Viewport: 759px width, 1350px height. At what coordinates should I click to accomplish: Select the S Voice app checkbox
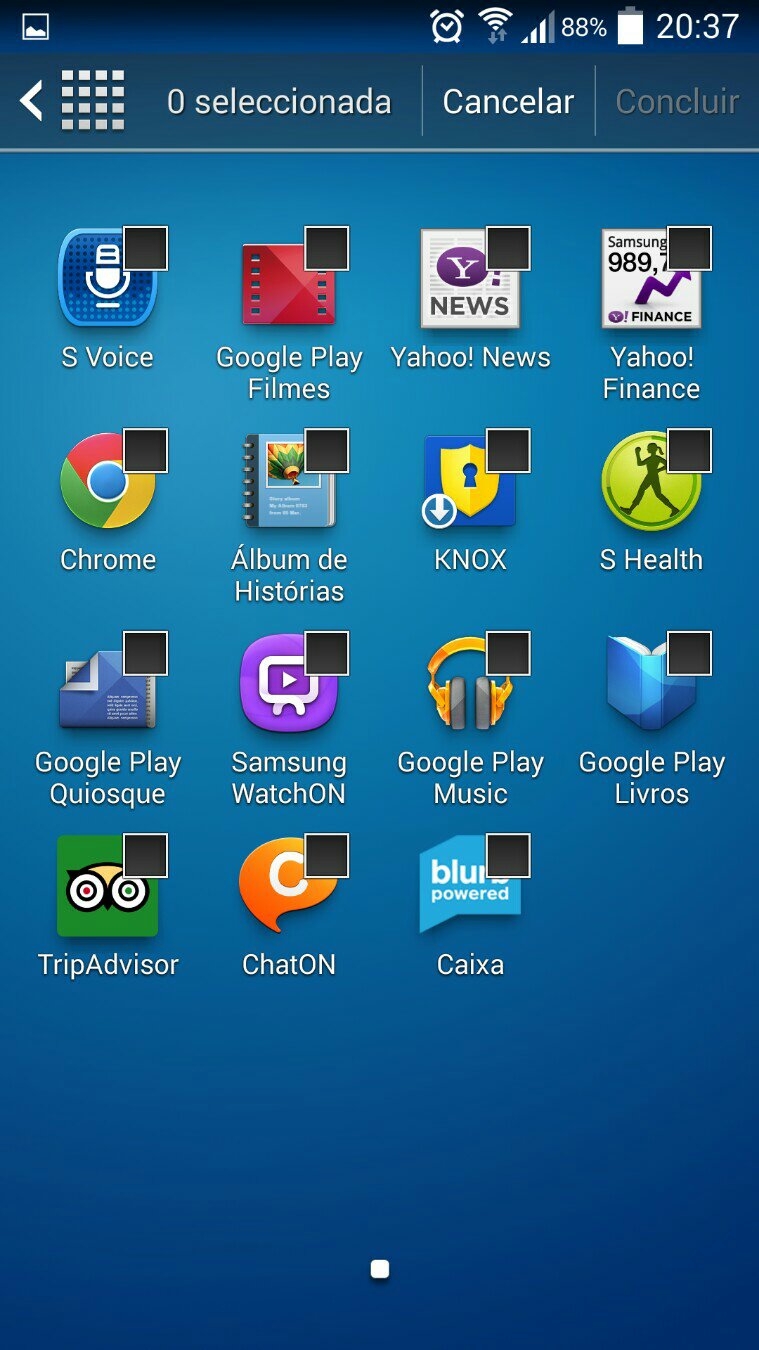pyautogui.click(x=145, y=248)
